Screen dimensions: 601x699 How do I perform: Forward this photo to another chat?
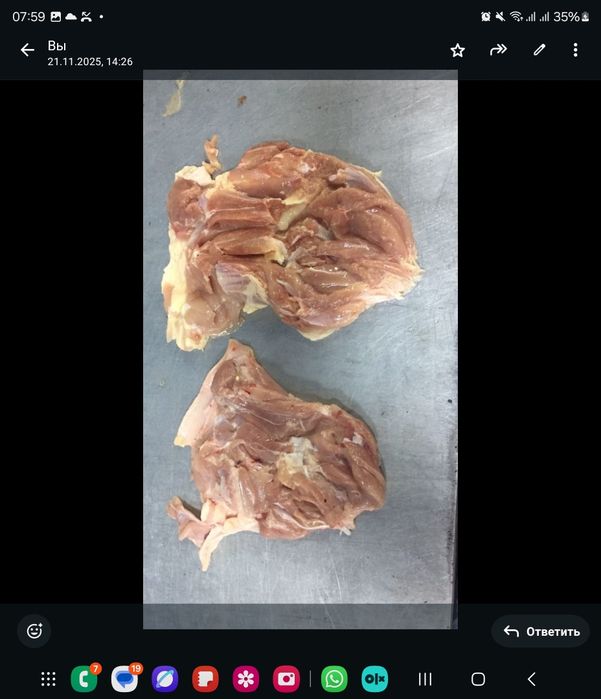pyautogui.click(x=498, y=50)
